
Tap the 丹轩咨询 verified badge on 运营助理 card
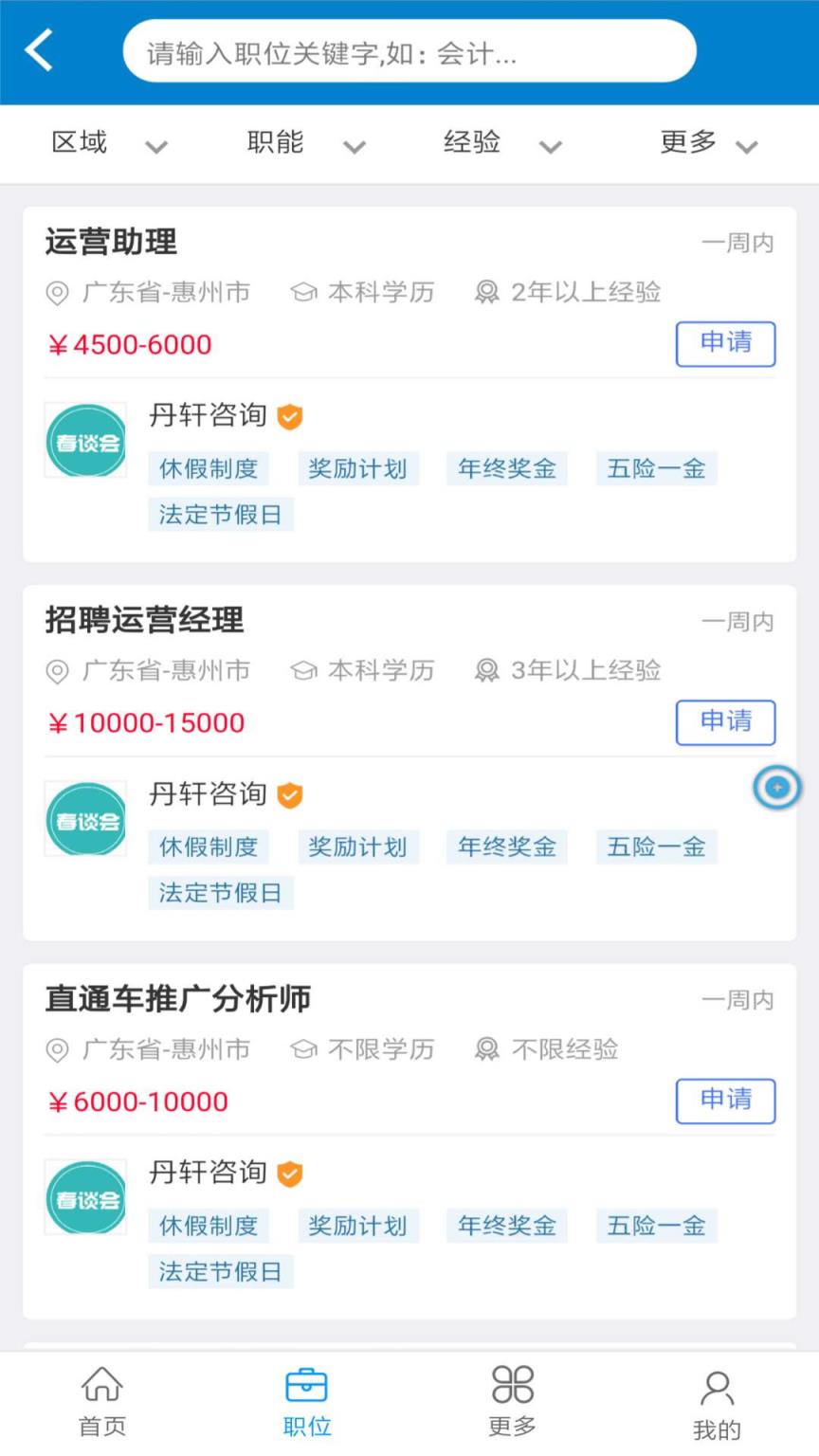(x=289, y=416)
